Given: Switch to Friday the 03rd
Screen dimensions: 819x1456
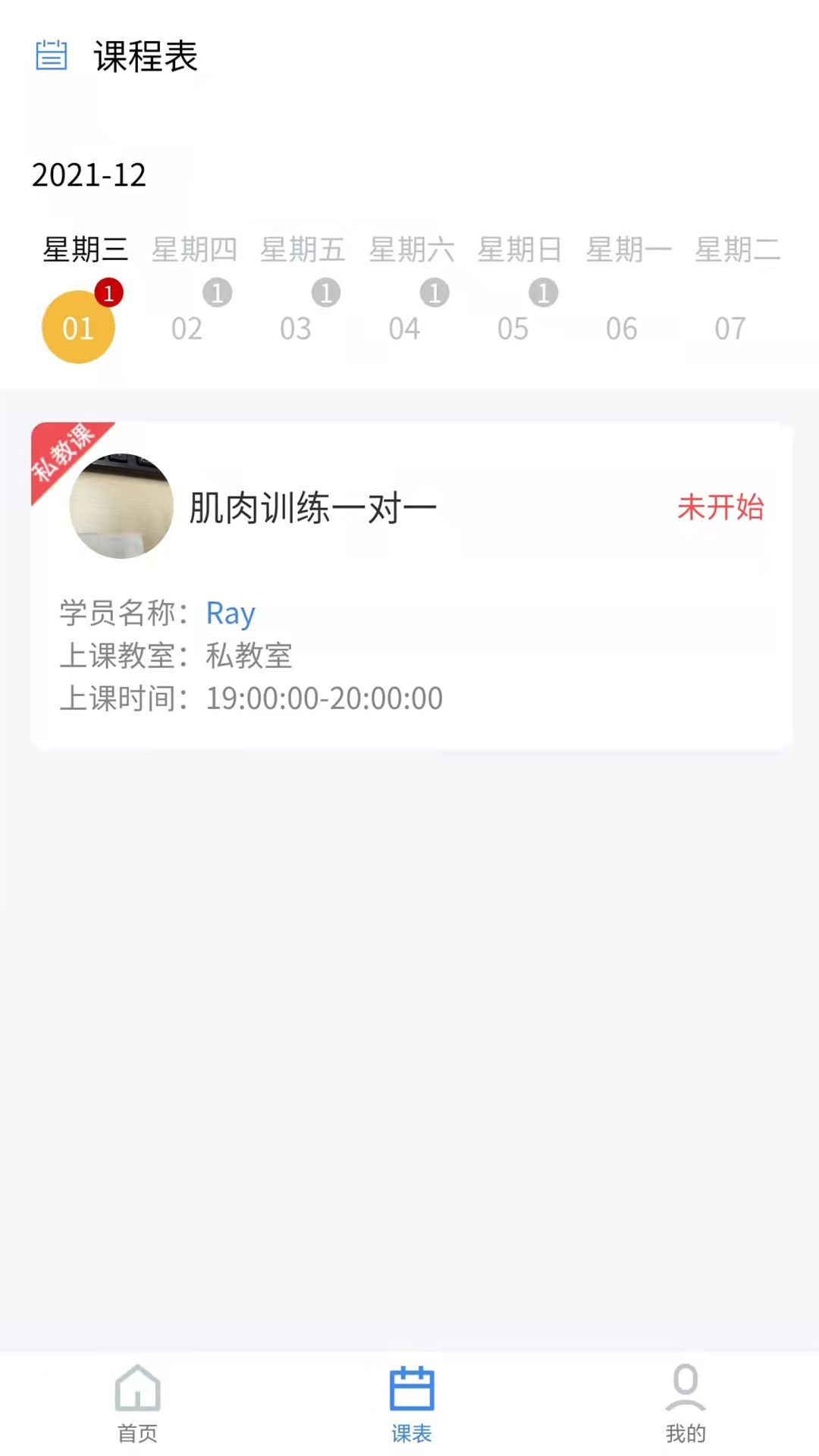Looking at the screenshot, I should click(296, 327).
